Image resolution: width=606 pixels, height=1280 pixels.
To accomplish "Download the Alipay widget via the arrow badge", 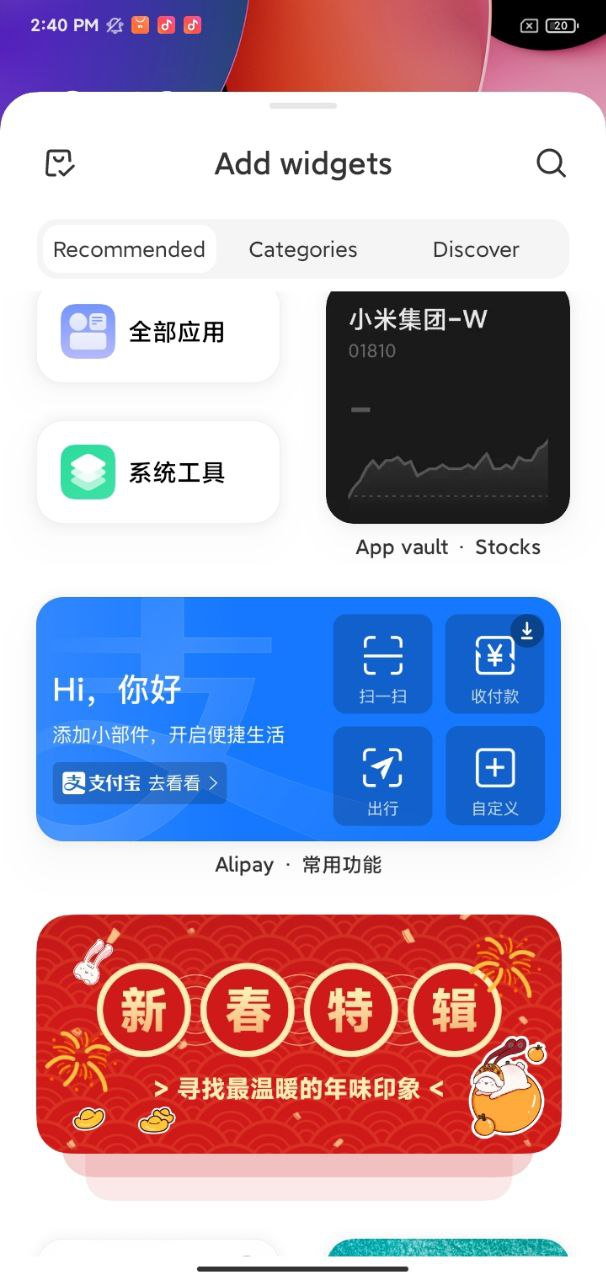I will pos(527,630).
